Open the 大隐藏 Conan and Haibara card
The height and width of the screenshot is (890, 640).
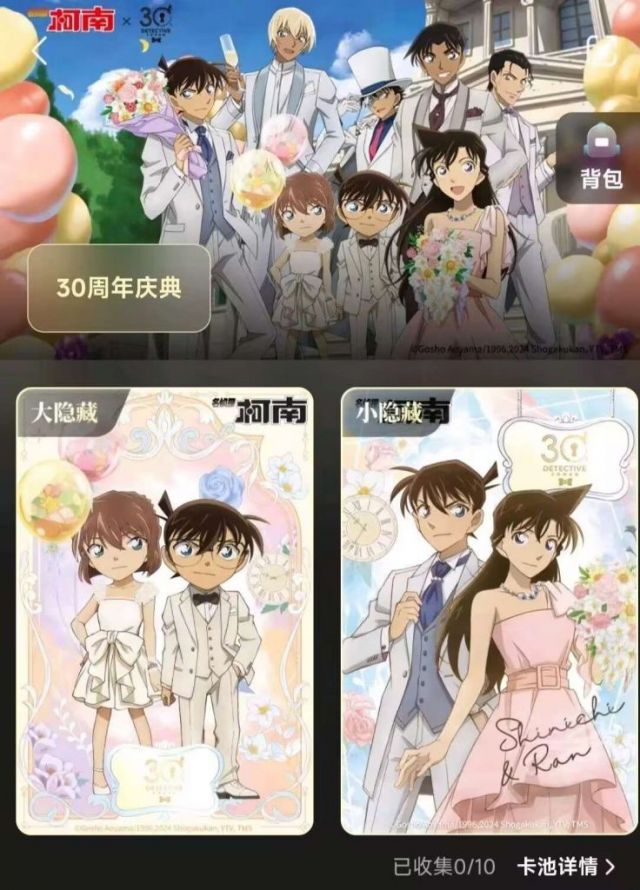(164, 610)
